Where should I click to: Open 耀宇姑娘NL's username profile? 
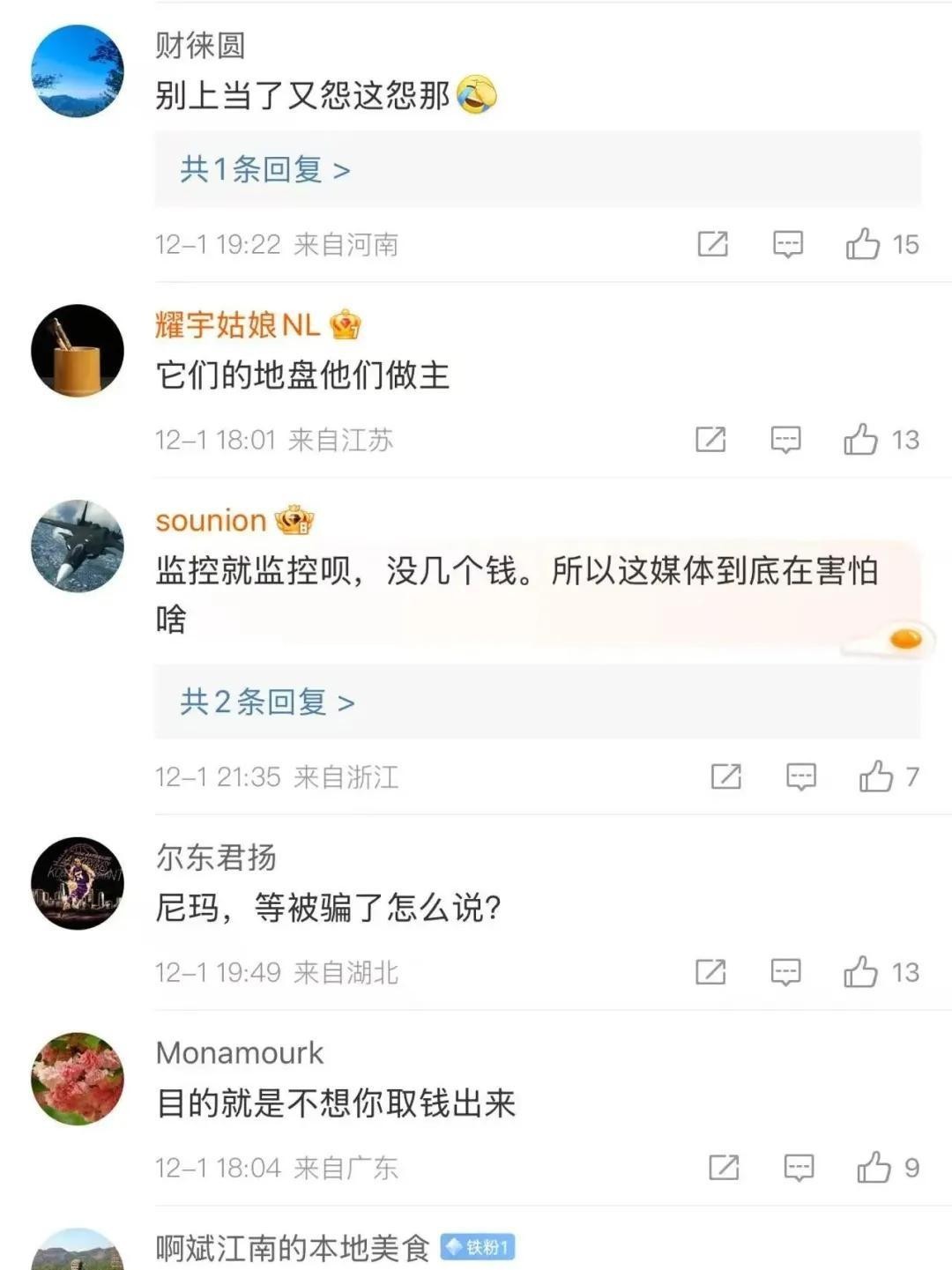pos(237,325)
